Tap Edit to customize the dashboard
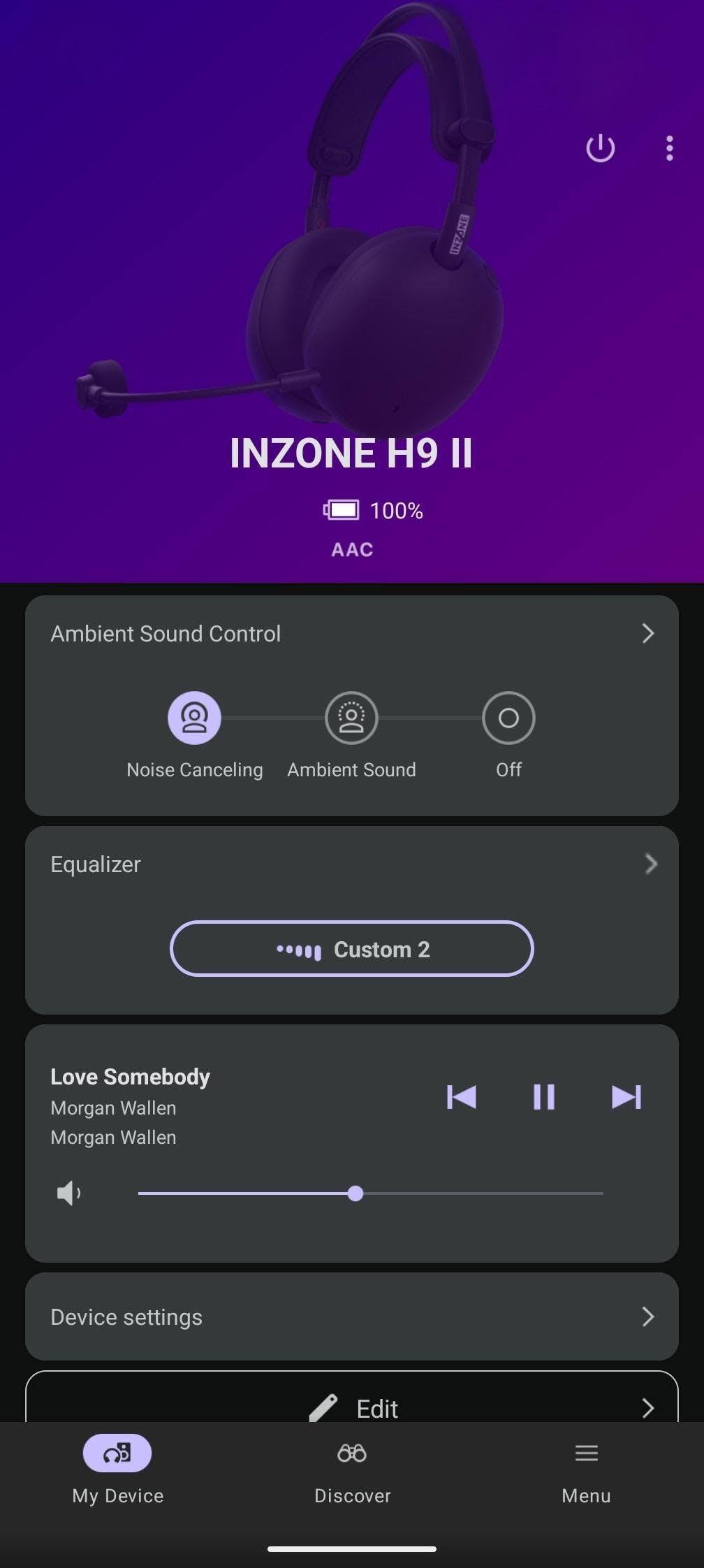Viewport: 704px width, 1568px height. tap(351, 1407)
